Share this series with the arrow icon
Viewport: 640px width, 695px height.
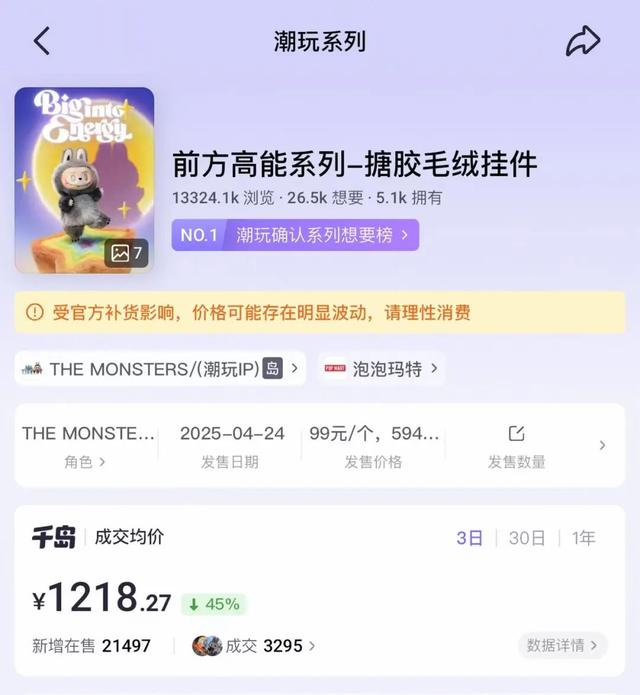click(x=583, y=41)
